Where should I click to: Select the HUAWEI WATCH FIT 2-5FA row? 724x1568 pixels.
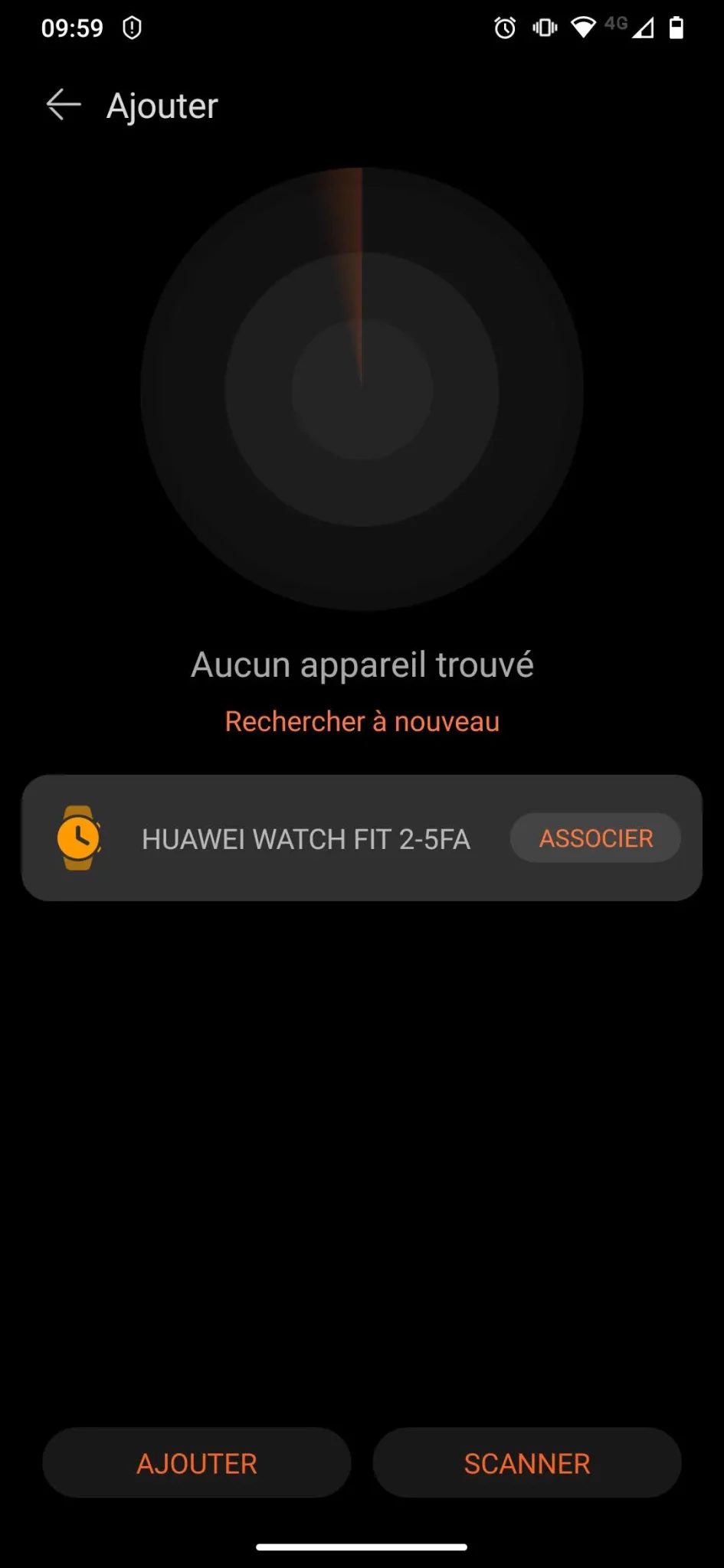(362, 838)
